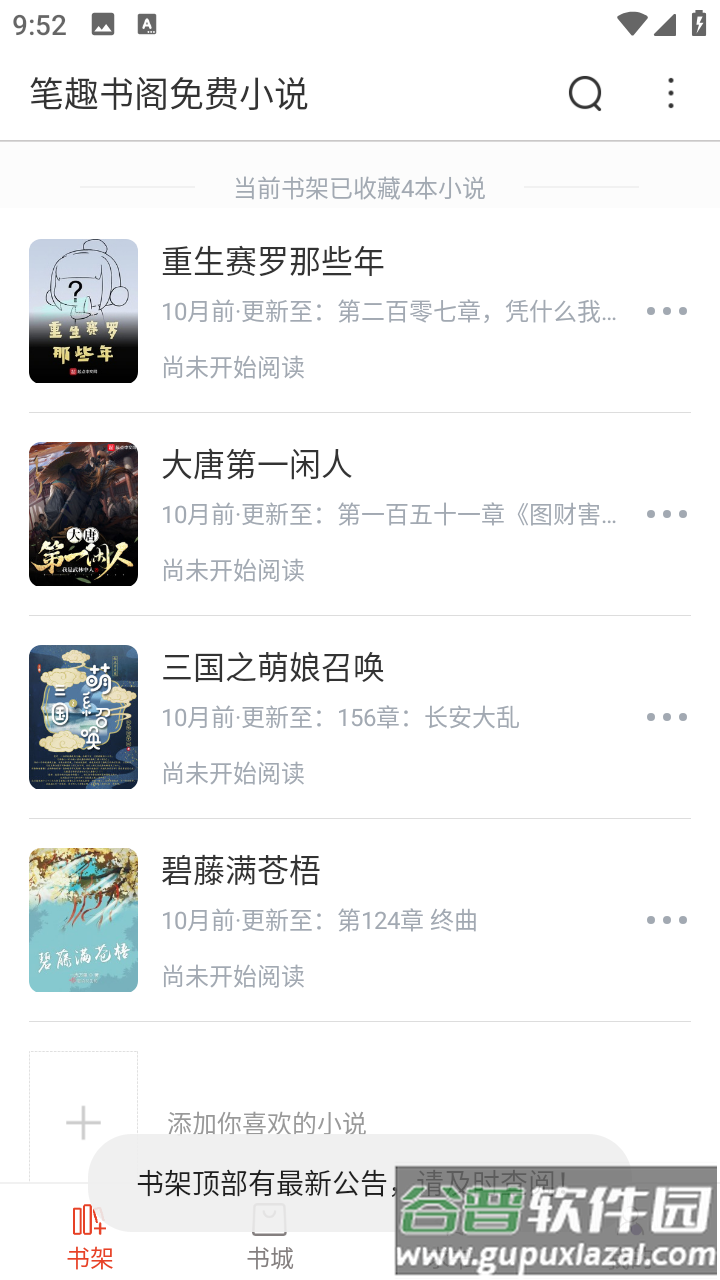Open options for 三国之萌娘召唤
Screen dimensions: 720x1280
(x=666, y=717)
